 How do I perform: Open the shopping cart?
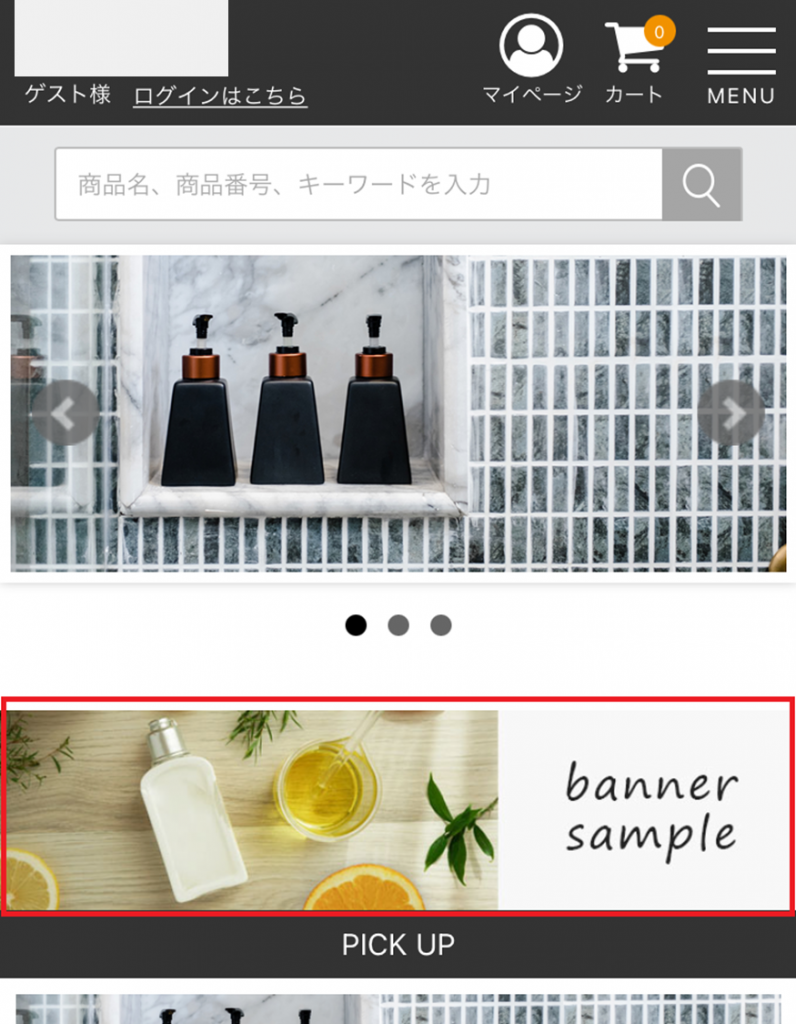click(x=634, y=50)
